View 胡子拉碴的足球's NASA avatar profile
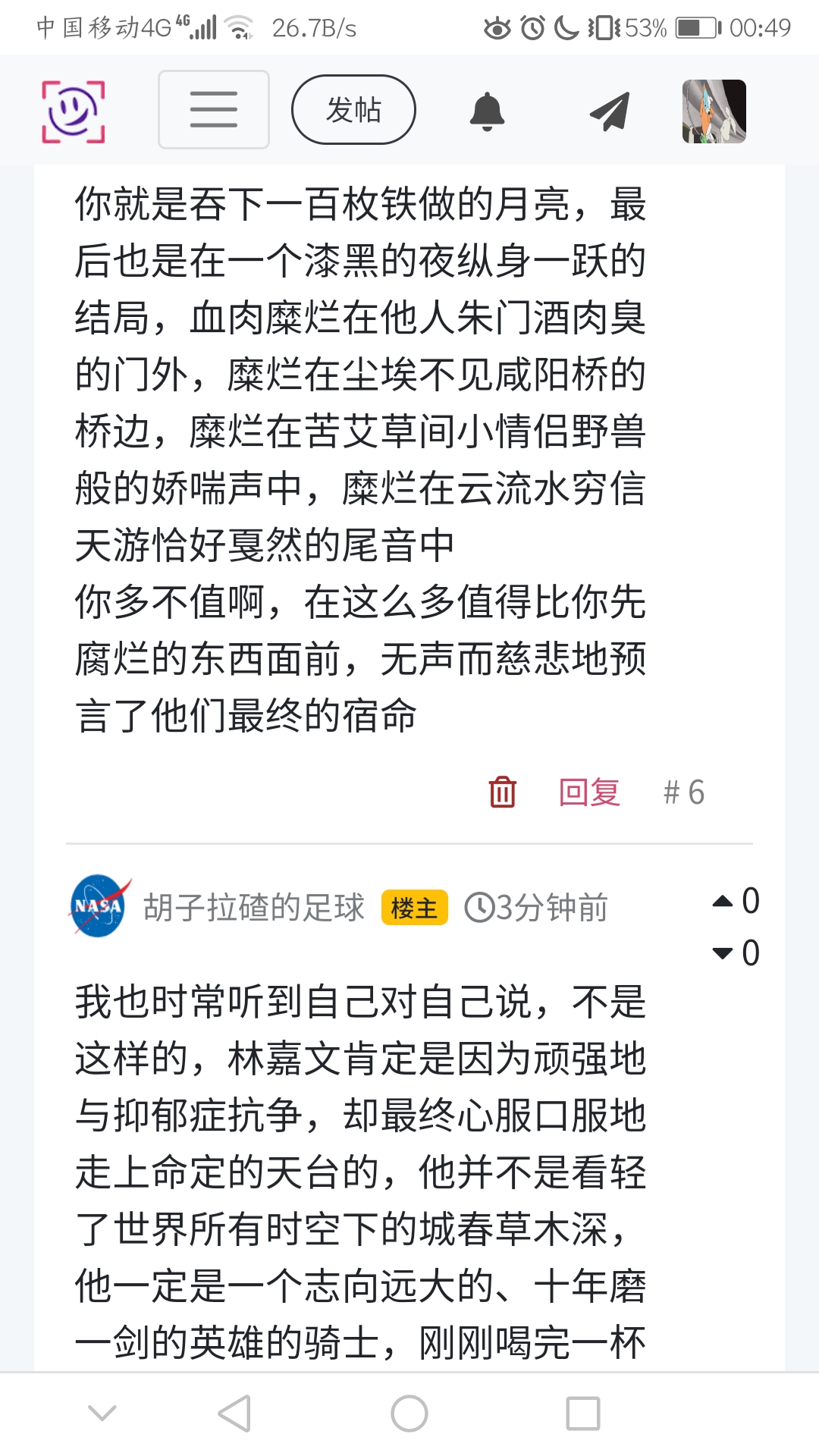 (99, 906)
